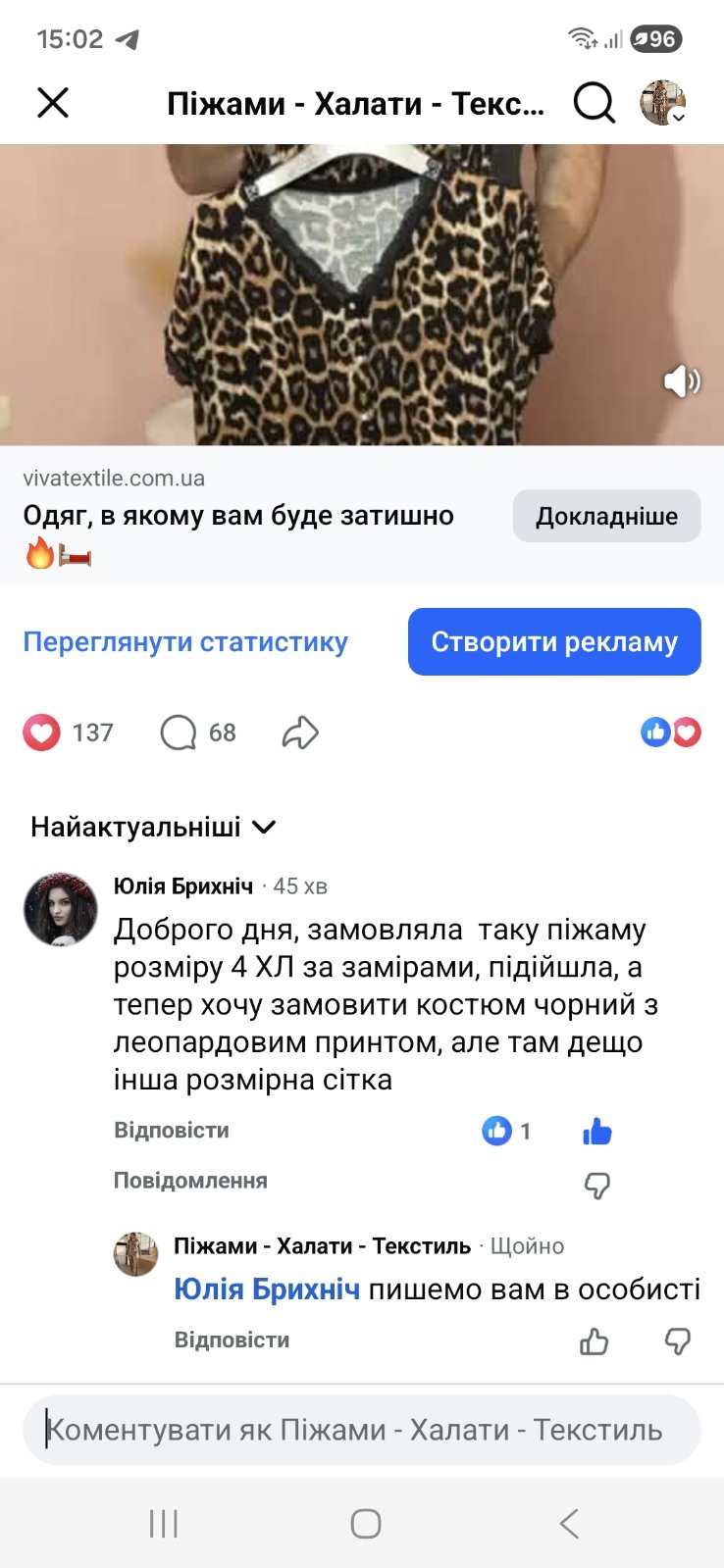
Task: Open Переглянути статистику link
Action: 185,641
